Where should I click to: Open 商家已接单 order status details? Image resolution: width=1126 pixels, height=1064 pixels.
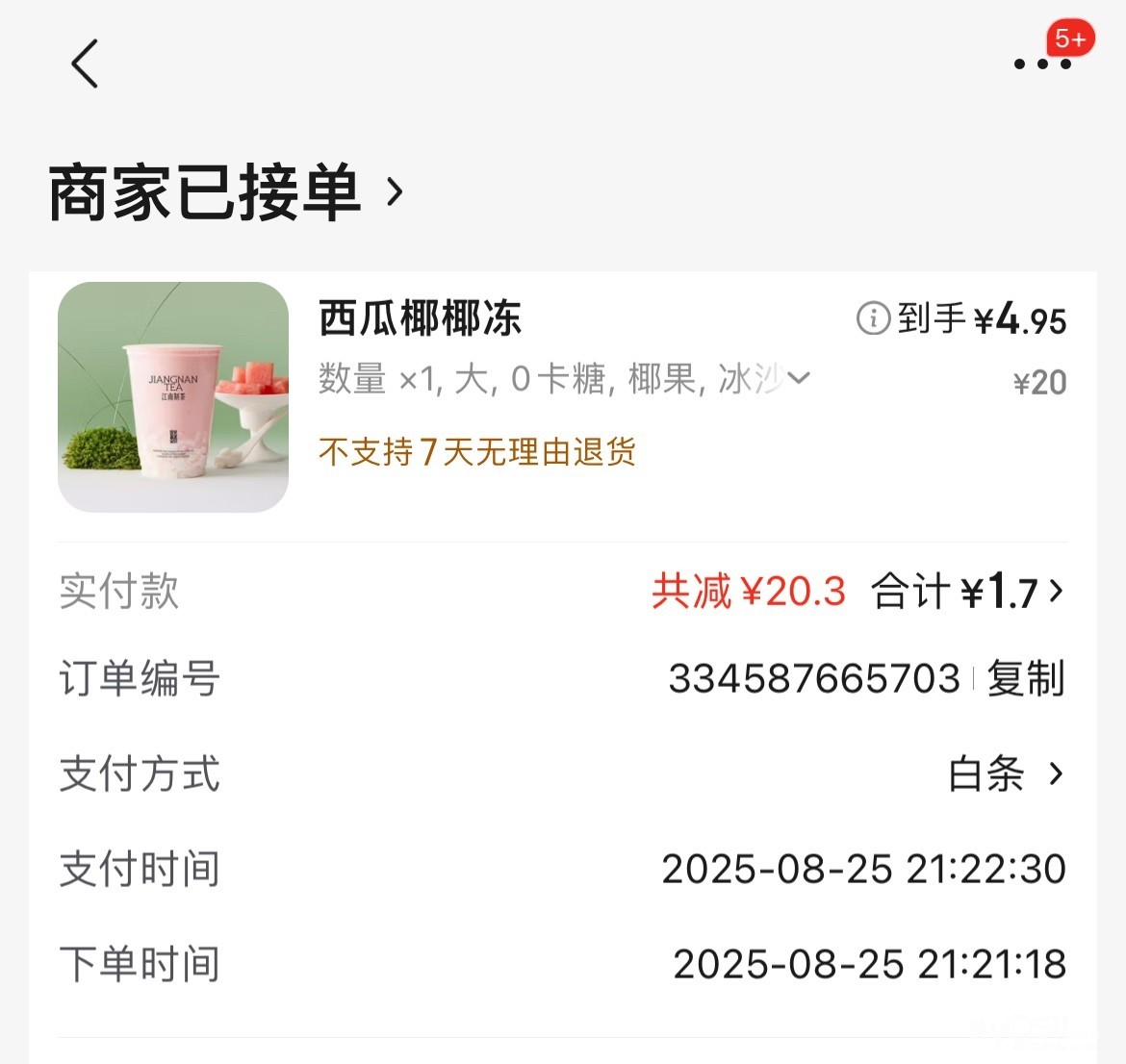226,192
